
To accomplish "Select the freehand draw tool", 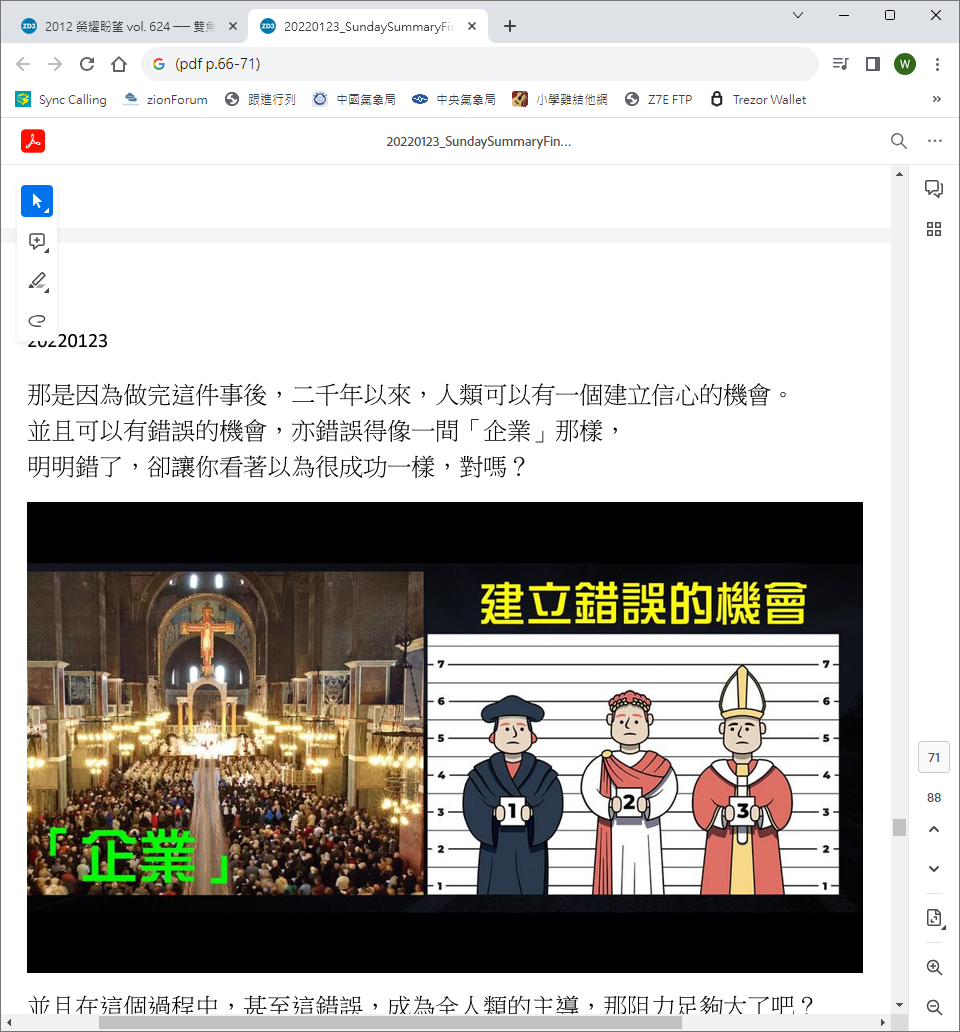I will [x=37, y=320].
